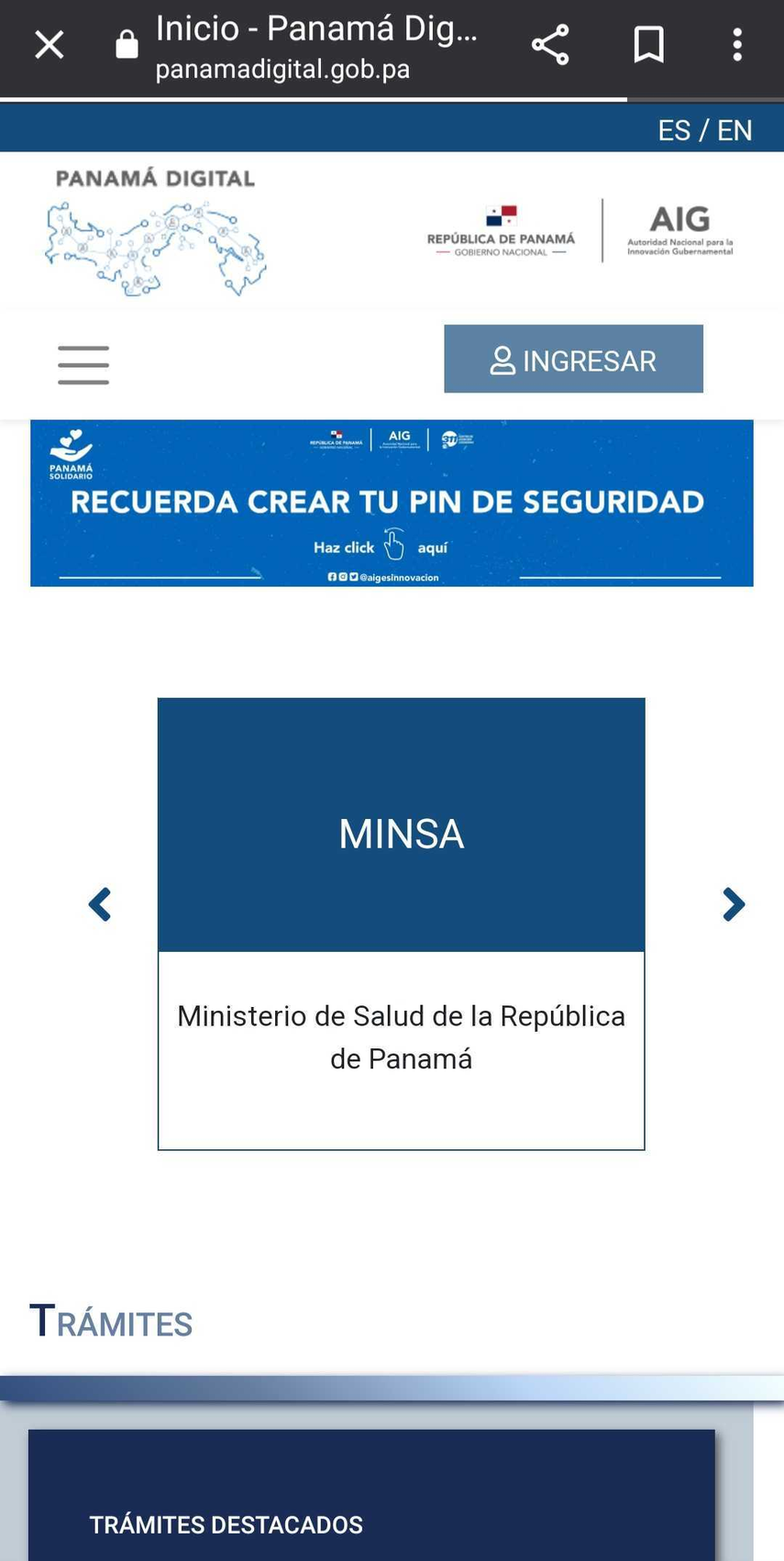The height and width of the screenshot is (1561, 784).
Task: Switch the site language to EN
Action: (735, 130)
